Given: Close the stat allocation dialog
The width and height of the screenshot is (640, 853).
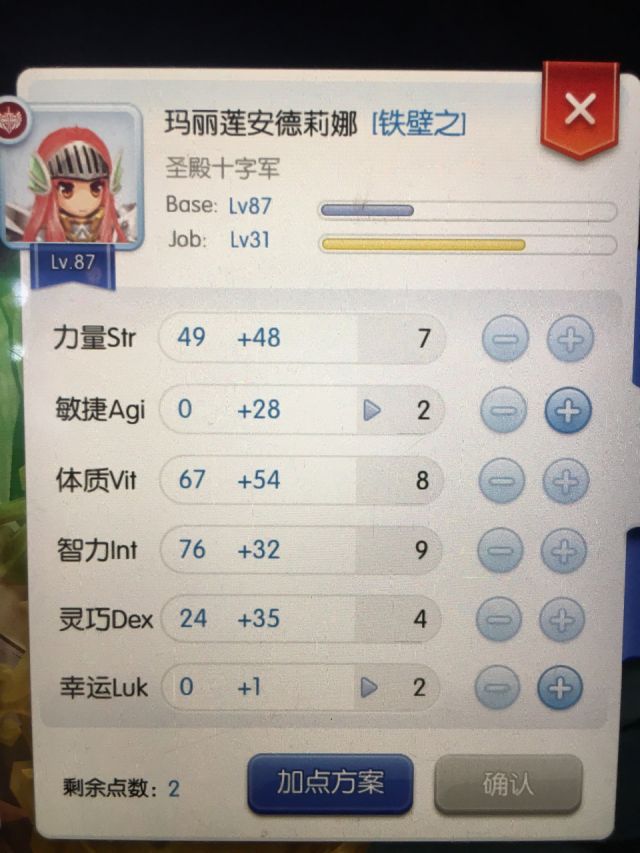Looking at the screenshot, I should click(580, 110).
